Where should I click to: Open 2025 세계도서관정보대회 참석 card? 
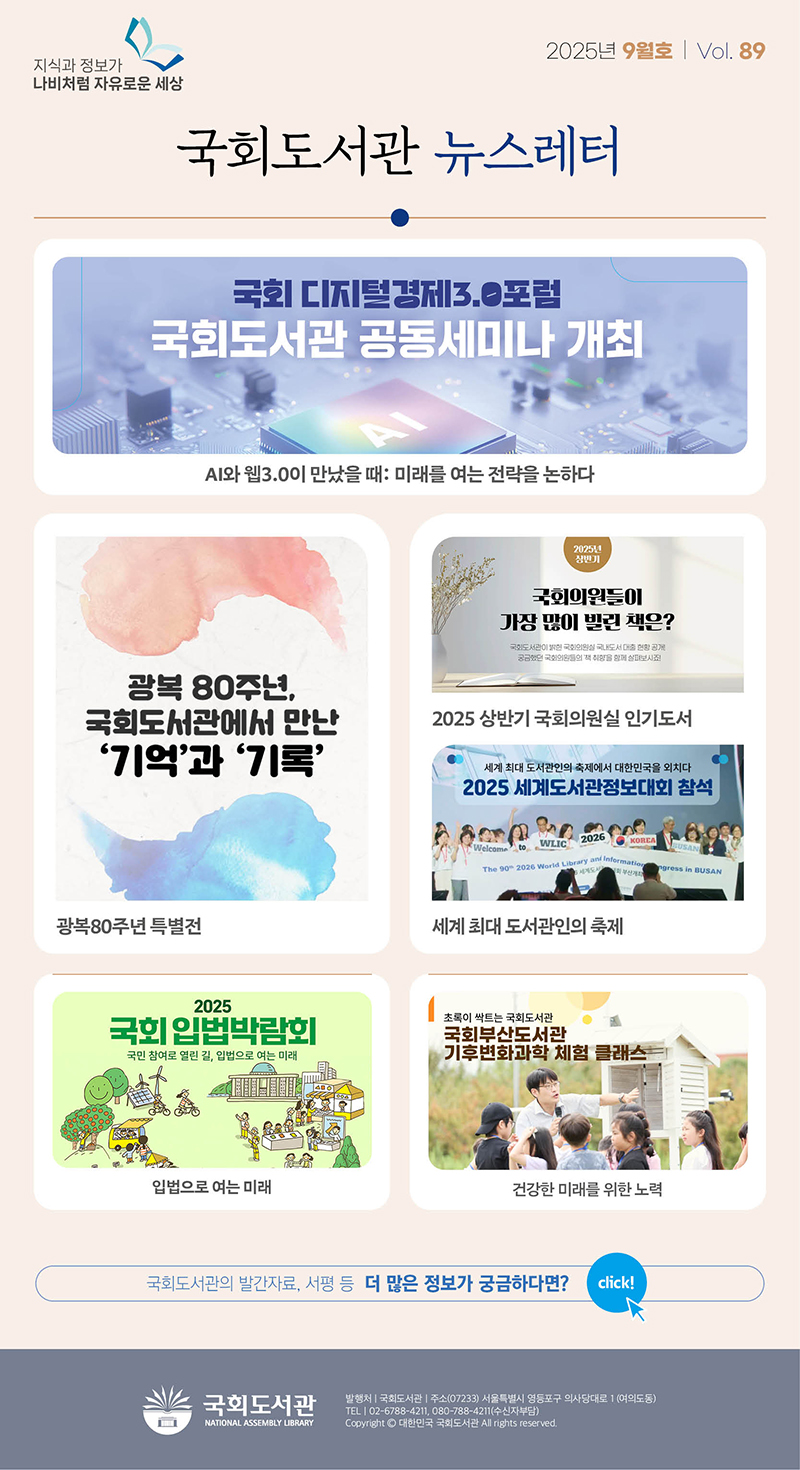(587, 822)
